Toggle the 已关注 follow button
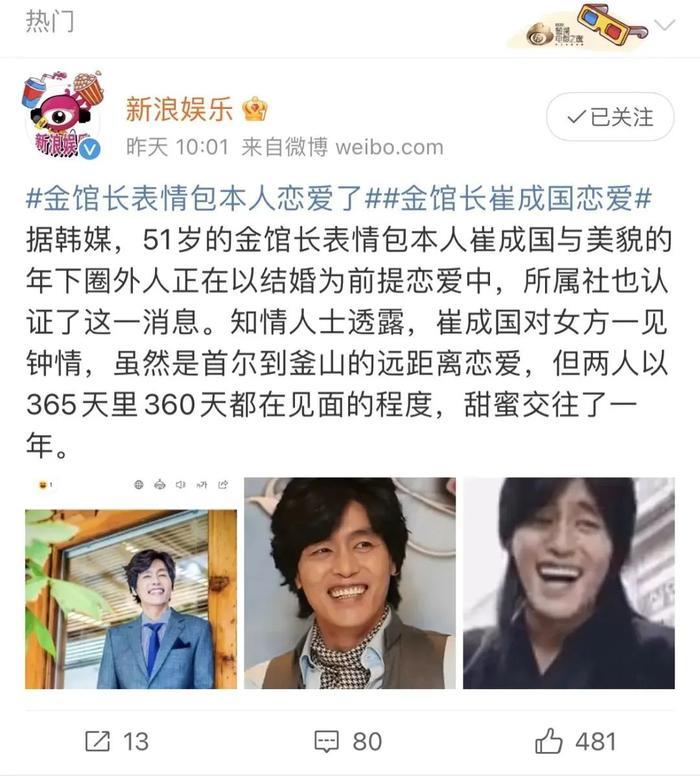700x776 pixels. (x=610, y=118)
